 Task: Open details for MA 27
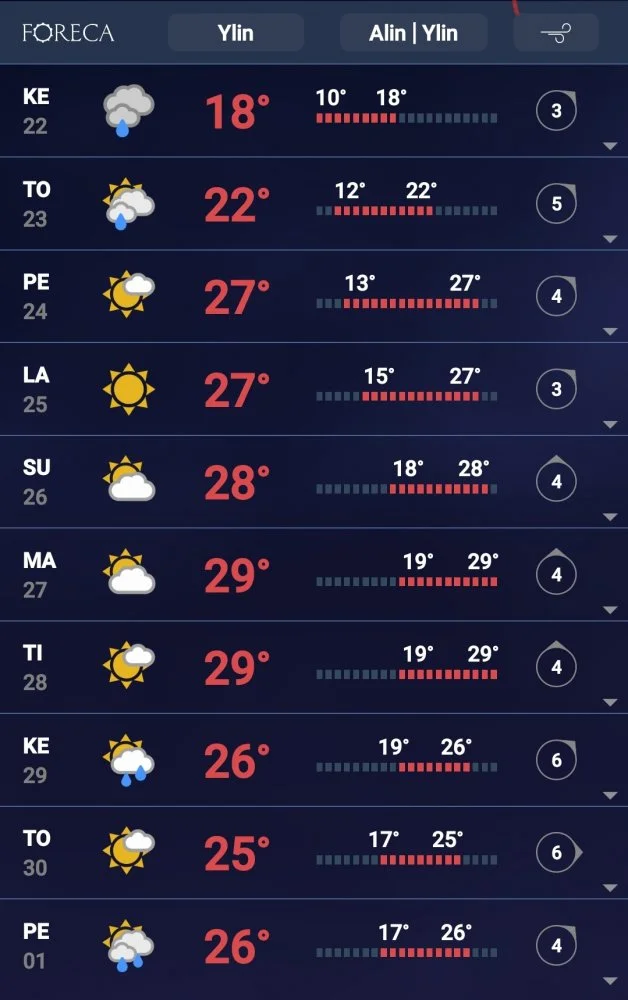point(610,610)
